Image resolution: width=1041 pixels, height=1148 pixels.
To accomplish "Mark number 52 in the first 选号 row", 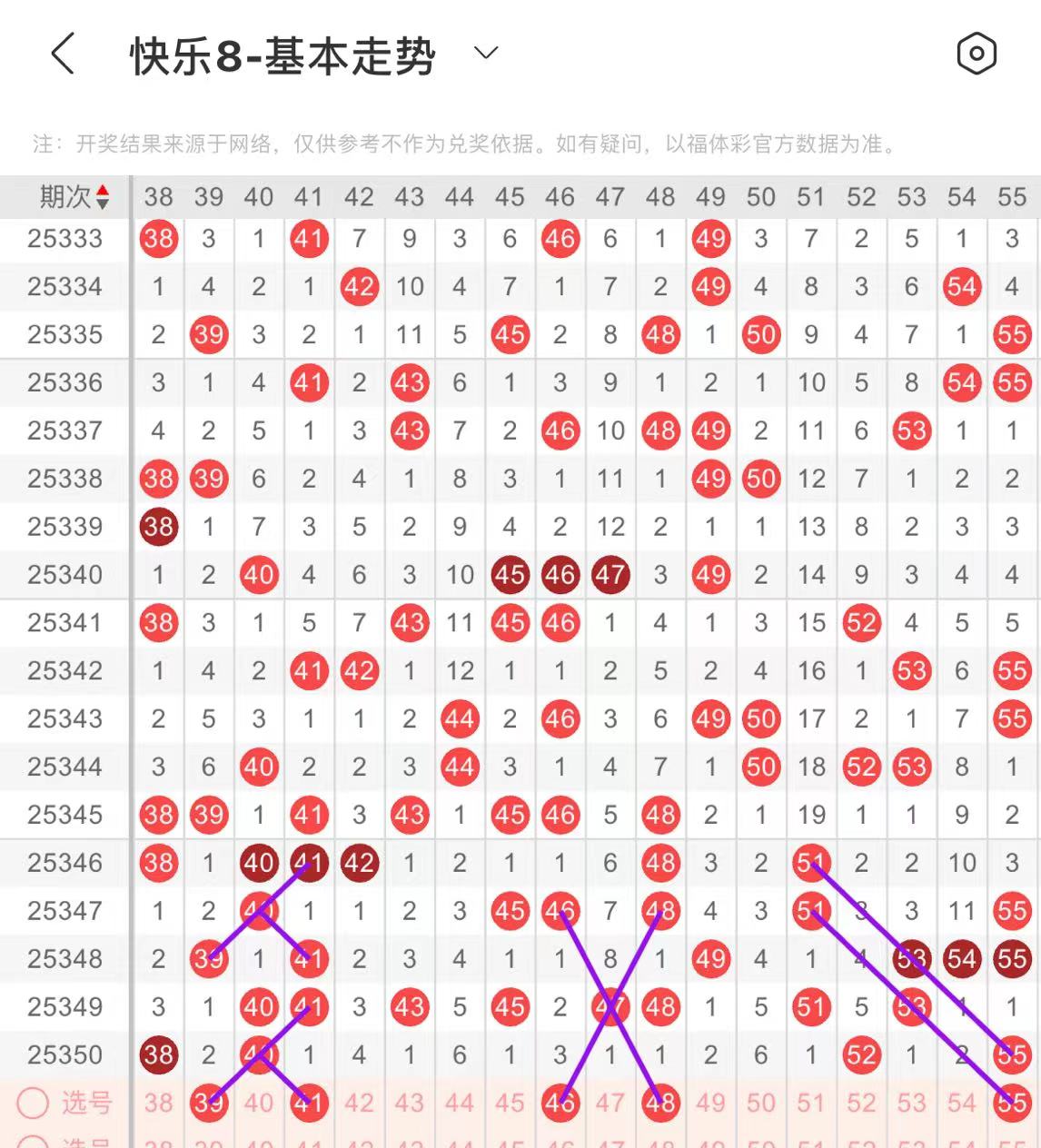I will [861, 1103].
